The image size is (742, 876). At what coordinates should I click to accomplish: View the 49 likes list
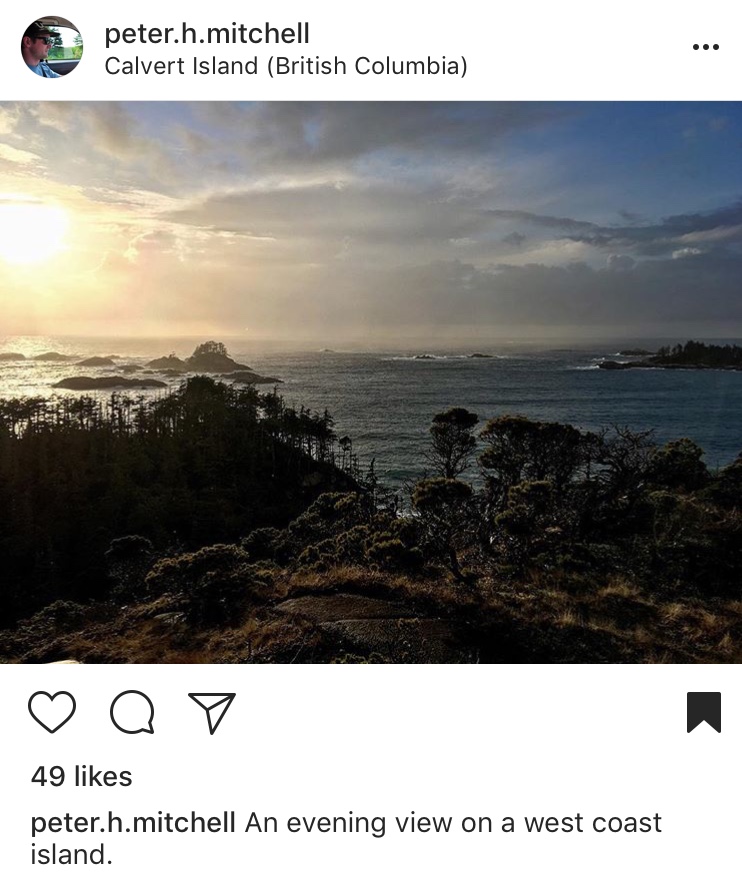tap(81, 776)
